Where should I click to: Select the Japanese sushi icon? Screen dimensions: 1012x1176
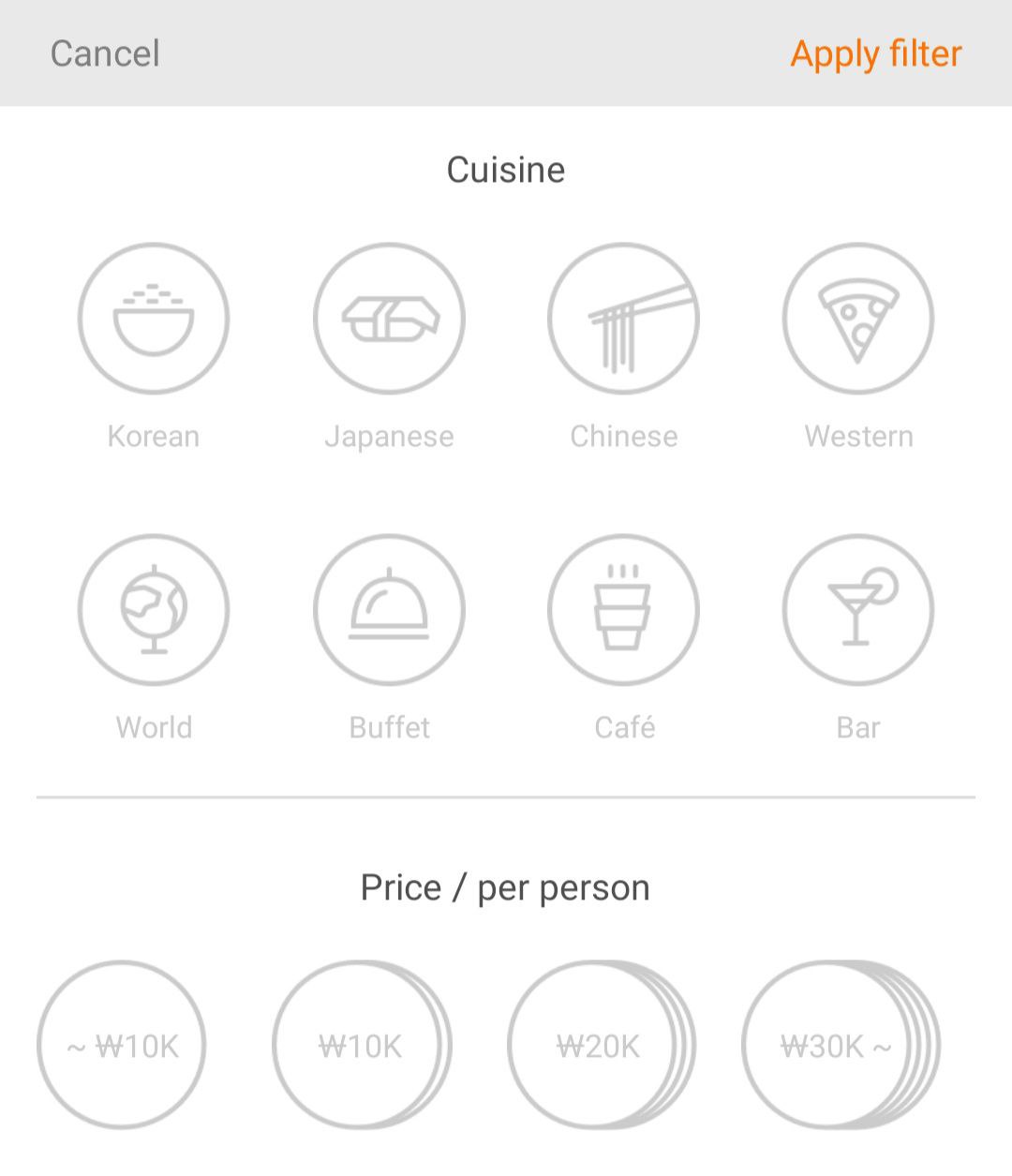389,319
